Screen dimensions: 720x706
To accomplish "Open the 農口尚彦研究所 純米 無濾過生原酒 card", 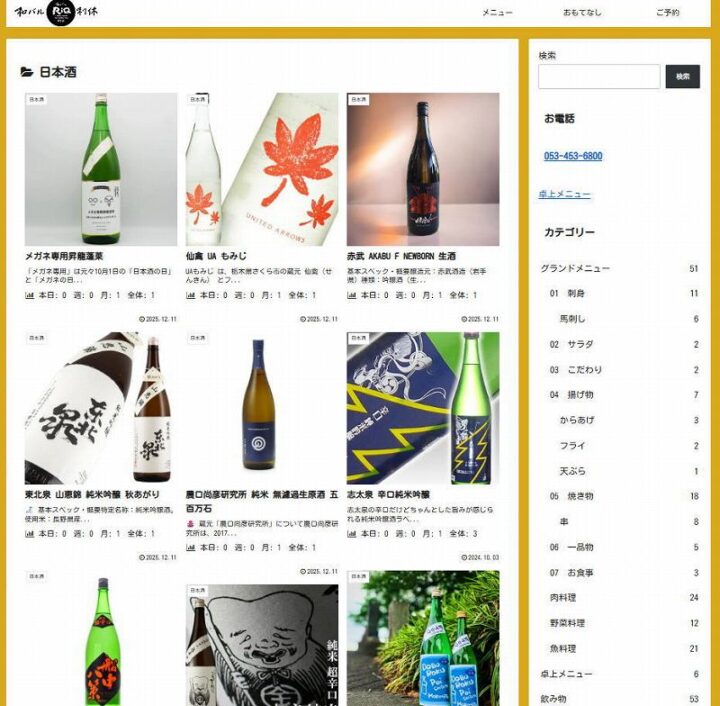I will tap(262, 410).
